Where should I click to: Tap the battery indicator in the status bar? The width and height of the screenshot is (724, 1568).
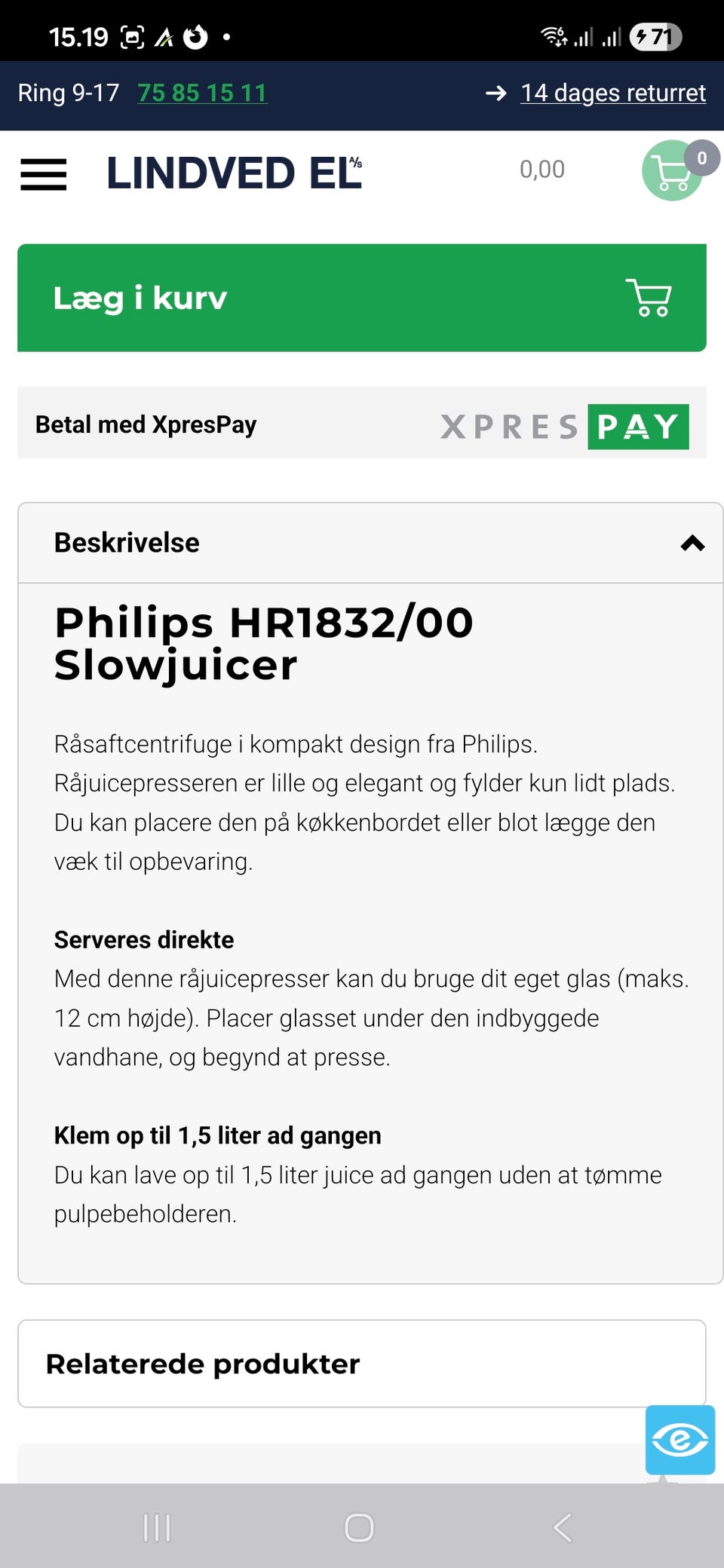click(x=655, y=35)
